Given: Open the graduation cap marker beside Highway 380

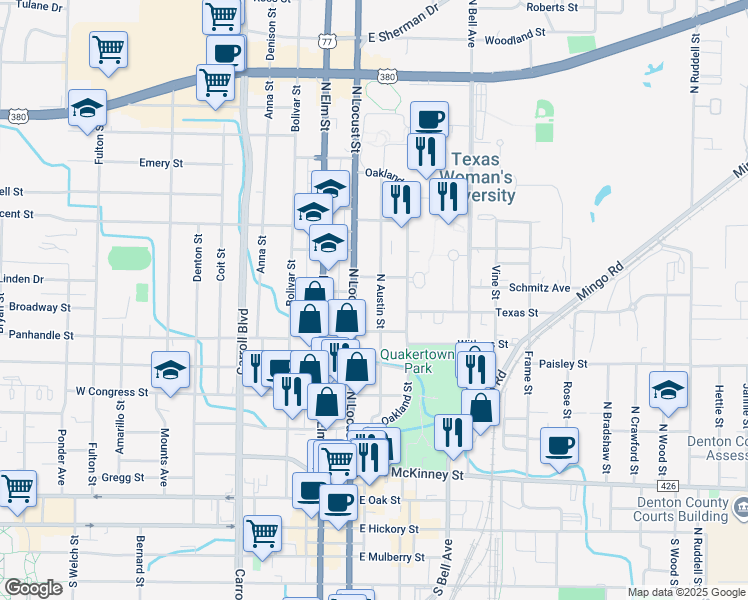Looking at the screenshot, I should 88,108.
